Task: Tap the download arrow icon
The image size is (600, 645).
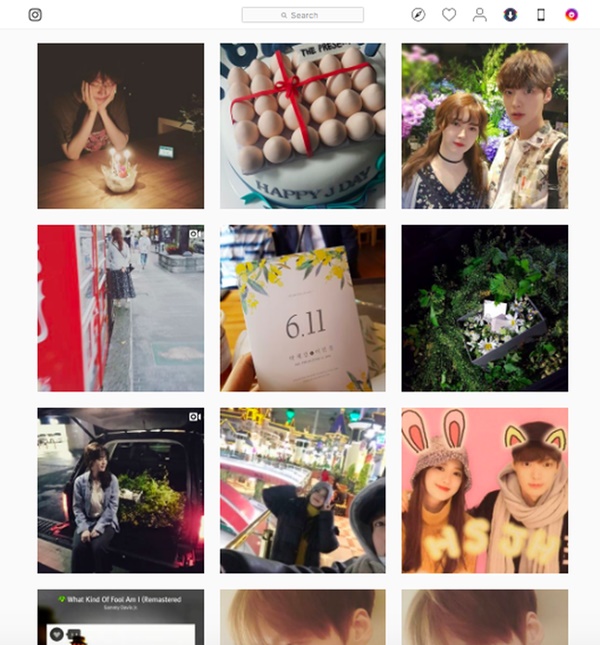Action: point(510,15)
